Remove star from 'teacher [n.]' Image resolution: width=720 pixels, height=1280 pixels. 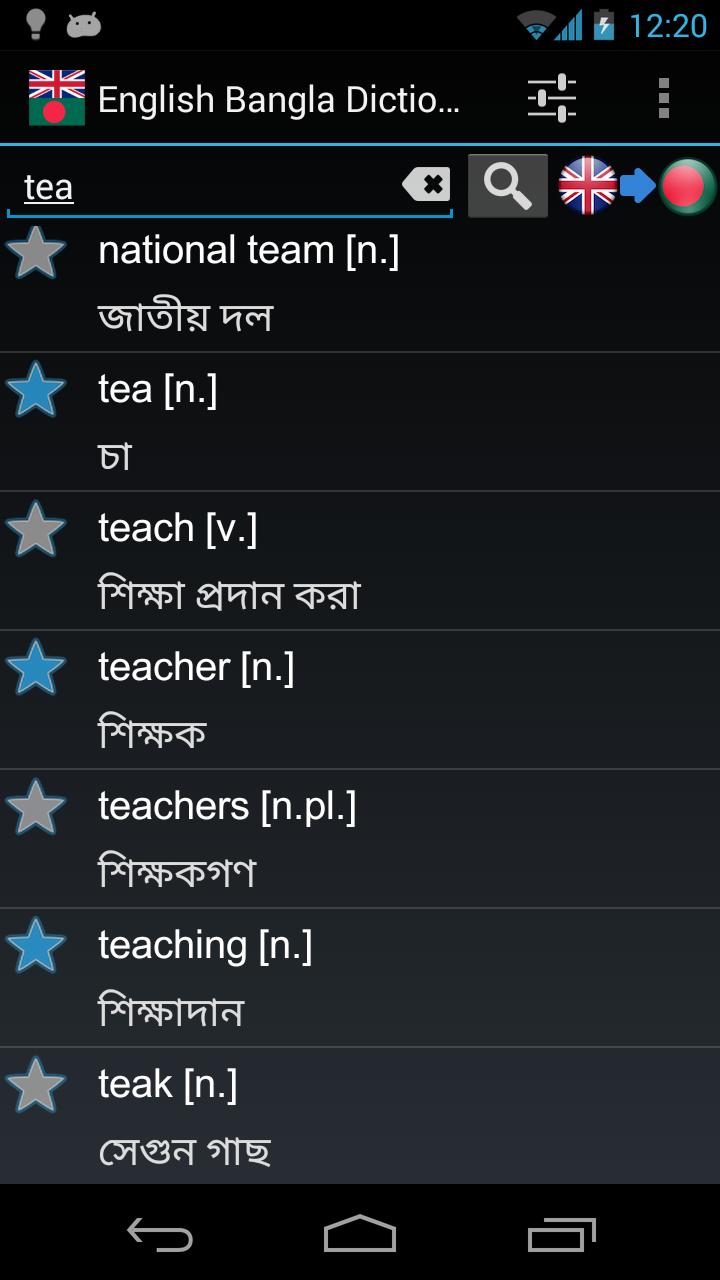coord(36,669)
